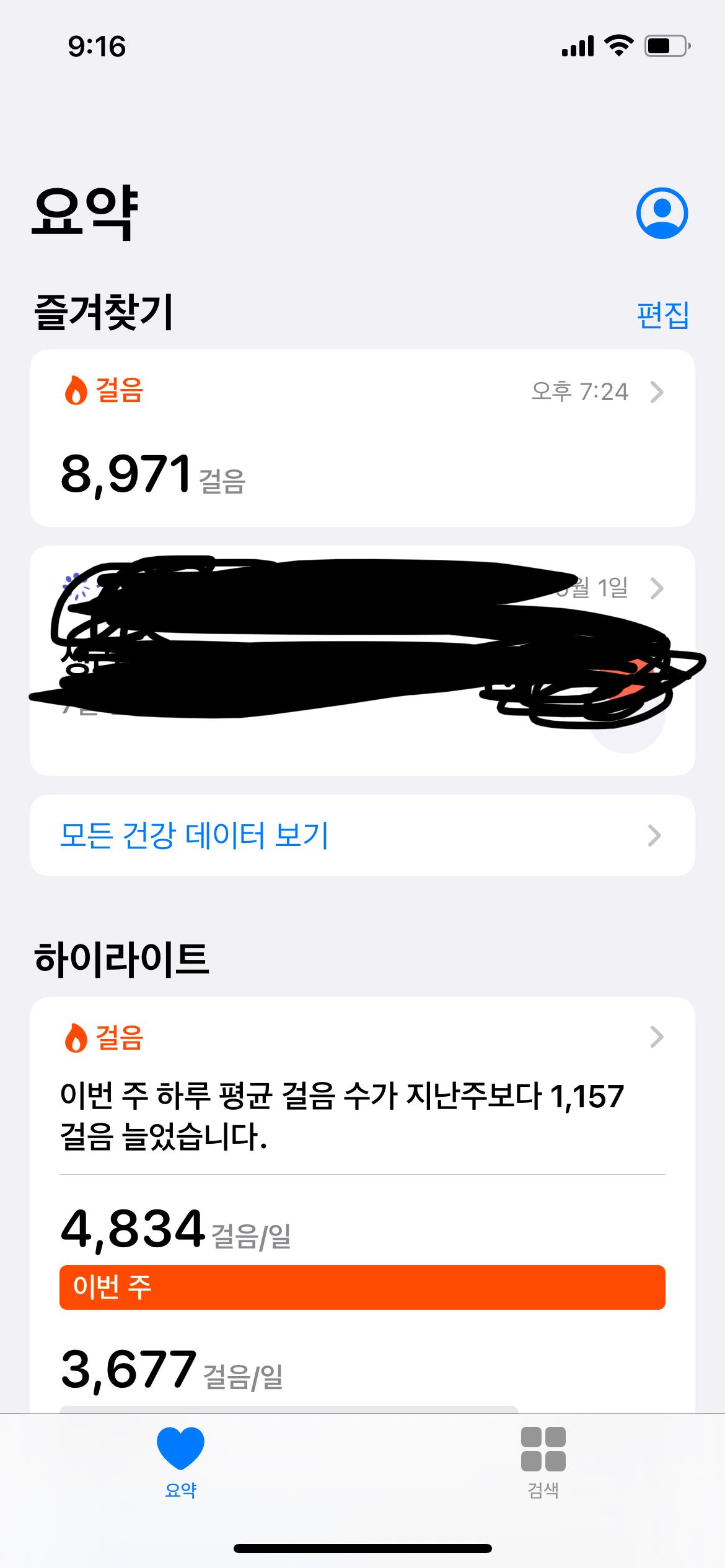Open 모든 건강 데이터 보기
Image resolution: width=725 pixels, height=1568 pixels.
[362, 835]
